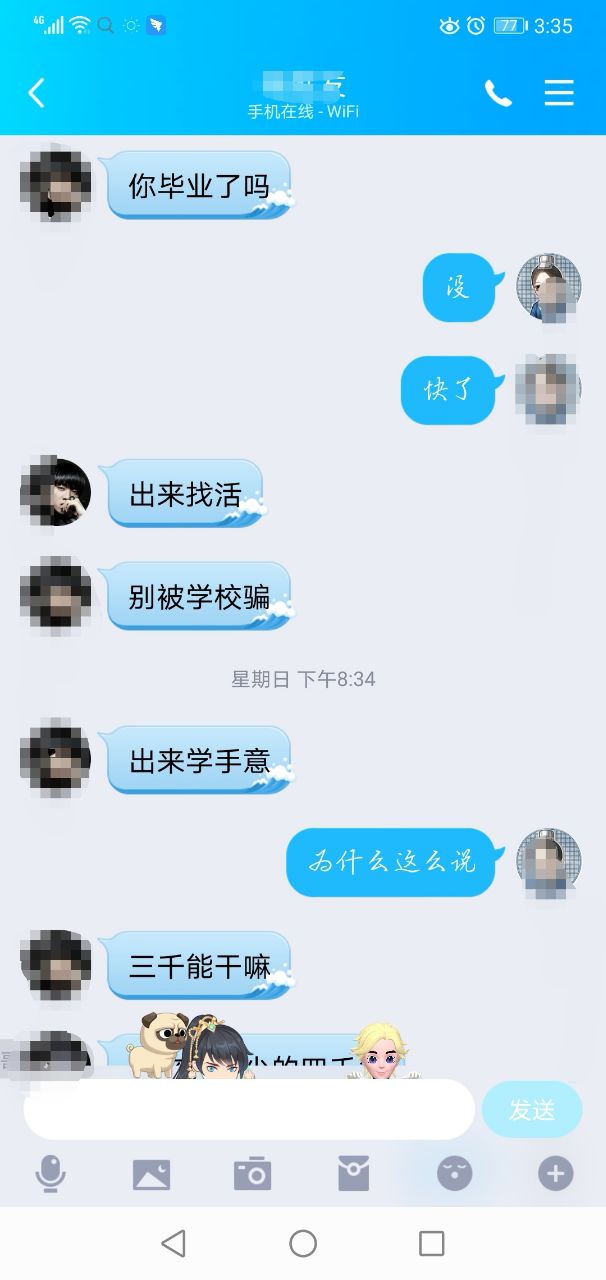This screenshot has width=606, height=1280.
Task: Open the emoji sticker panel
Action: pyautogui.click(x=454, y=1173)
